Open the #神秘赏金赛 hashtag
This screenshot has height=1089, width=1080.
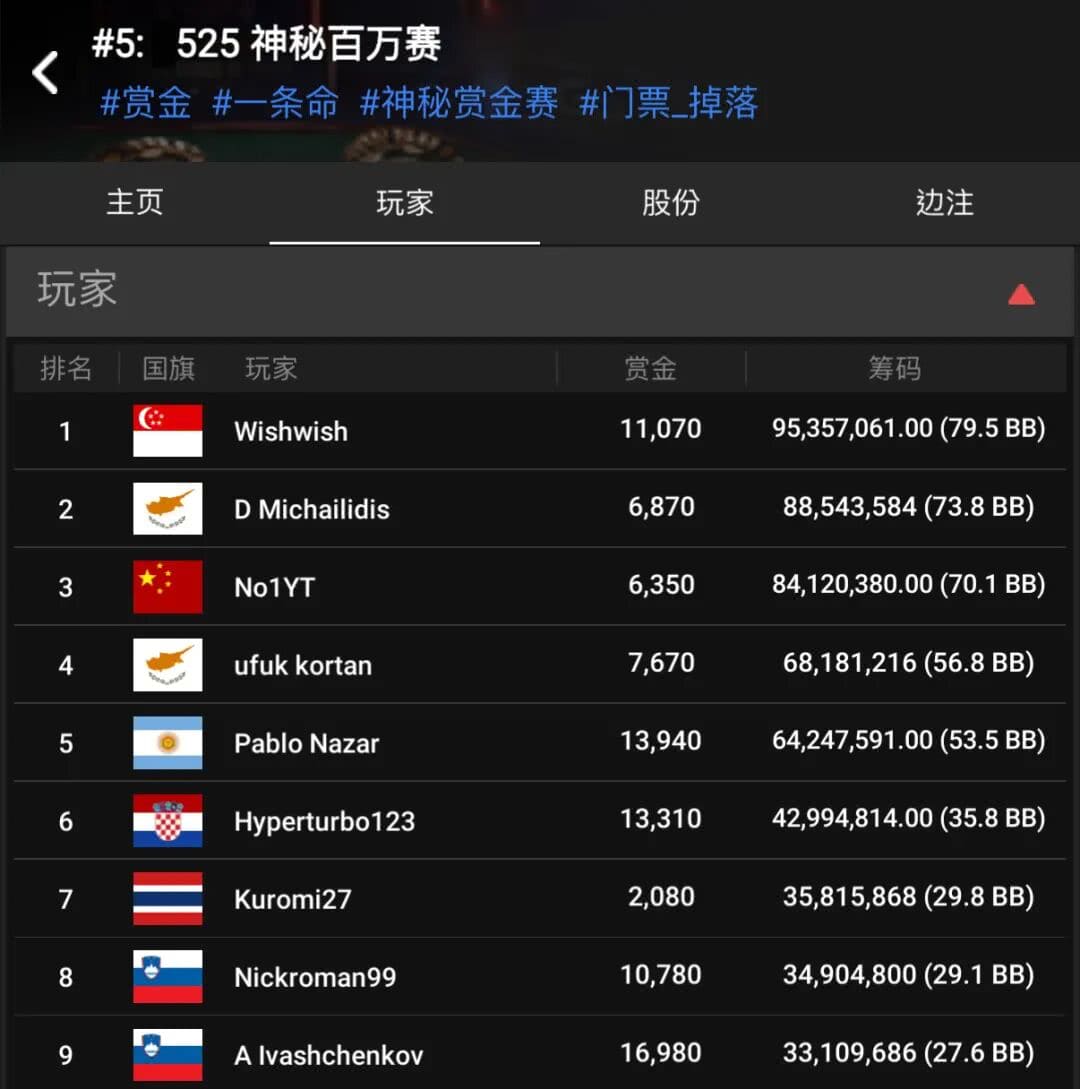point(459,103)
